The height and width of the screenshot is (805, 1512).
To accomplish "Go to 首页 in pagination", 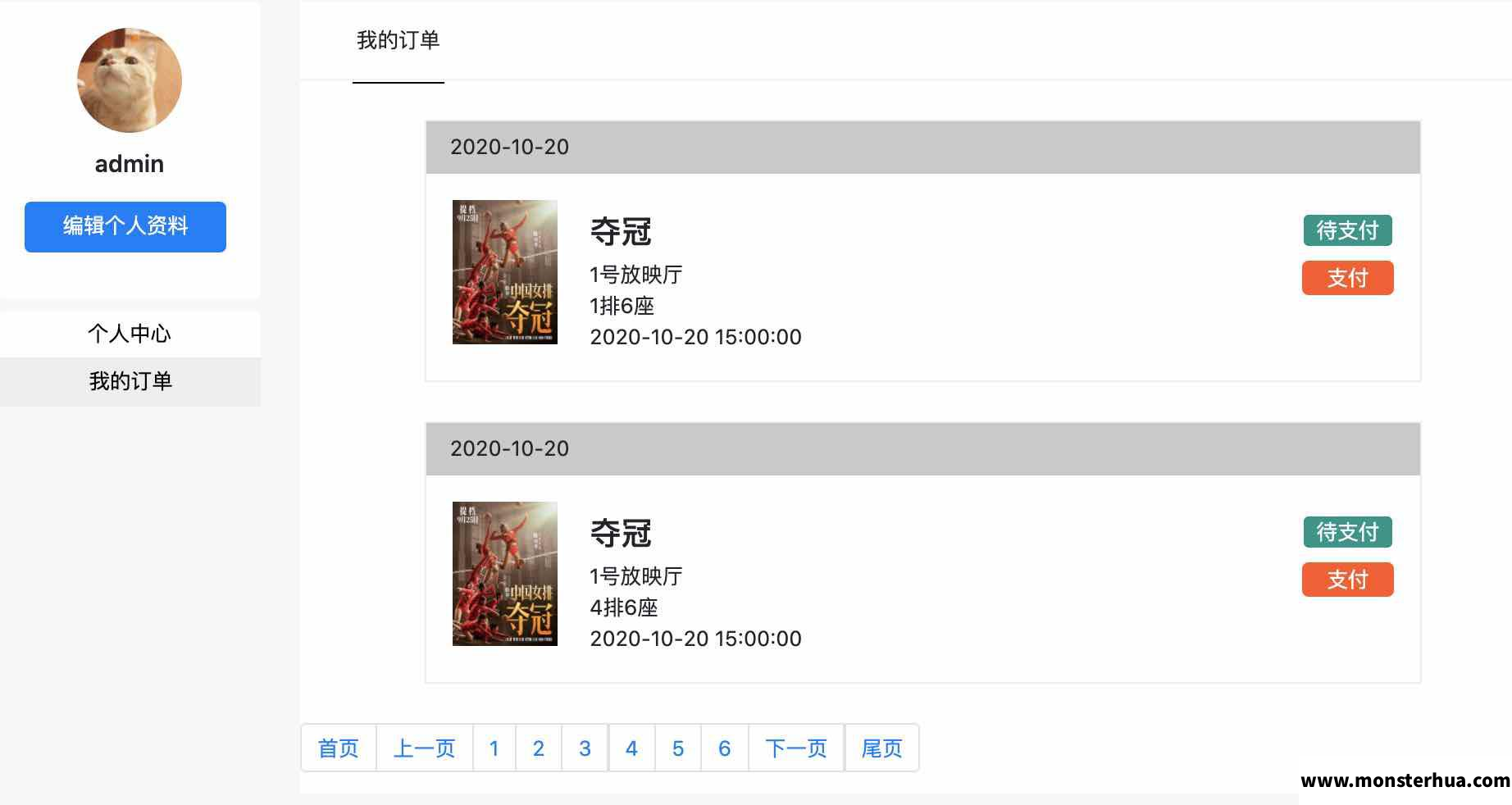I will [339, 748].
